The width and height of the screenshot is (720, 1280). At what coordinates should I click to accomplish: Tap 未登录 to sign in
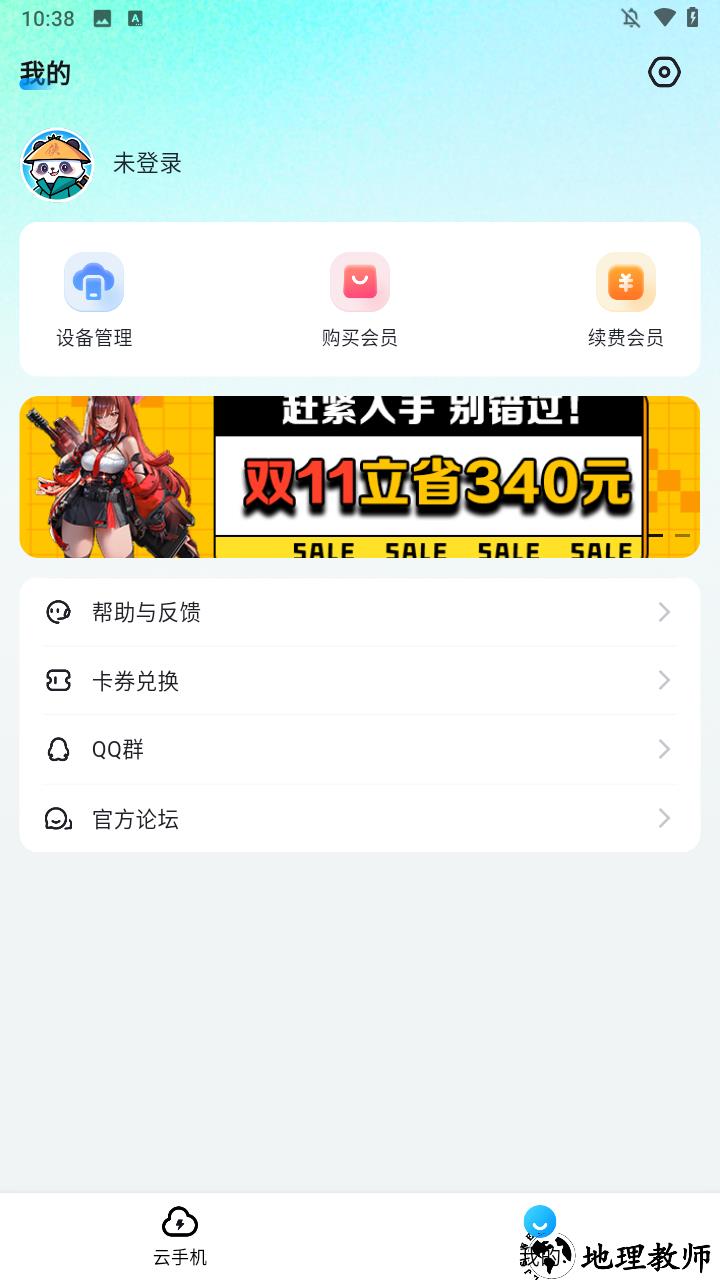pos(147,164)
